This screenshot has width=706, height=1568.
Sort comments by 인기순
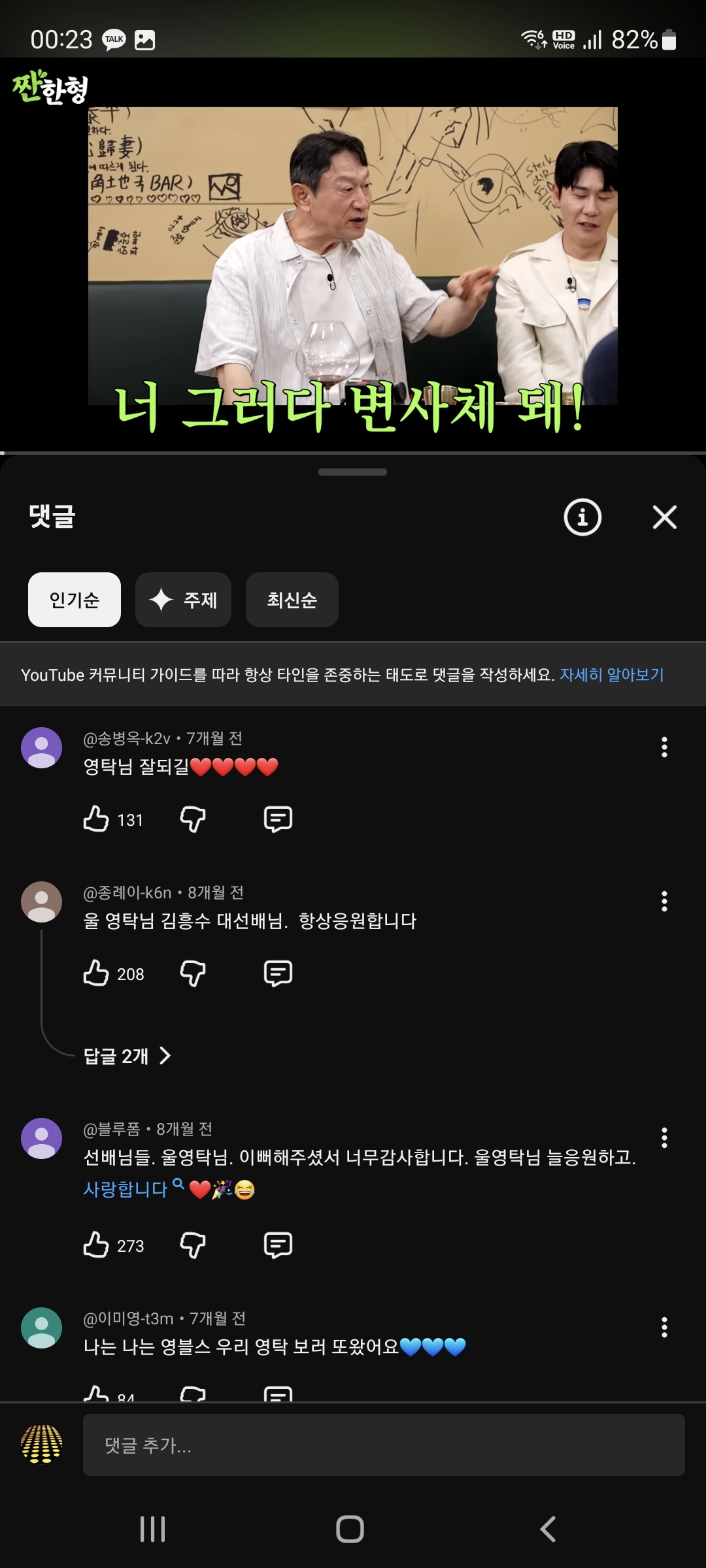(x=75, y=600)
